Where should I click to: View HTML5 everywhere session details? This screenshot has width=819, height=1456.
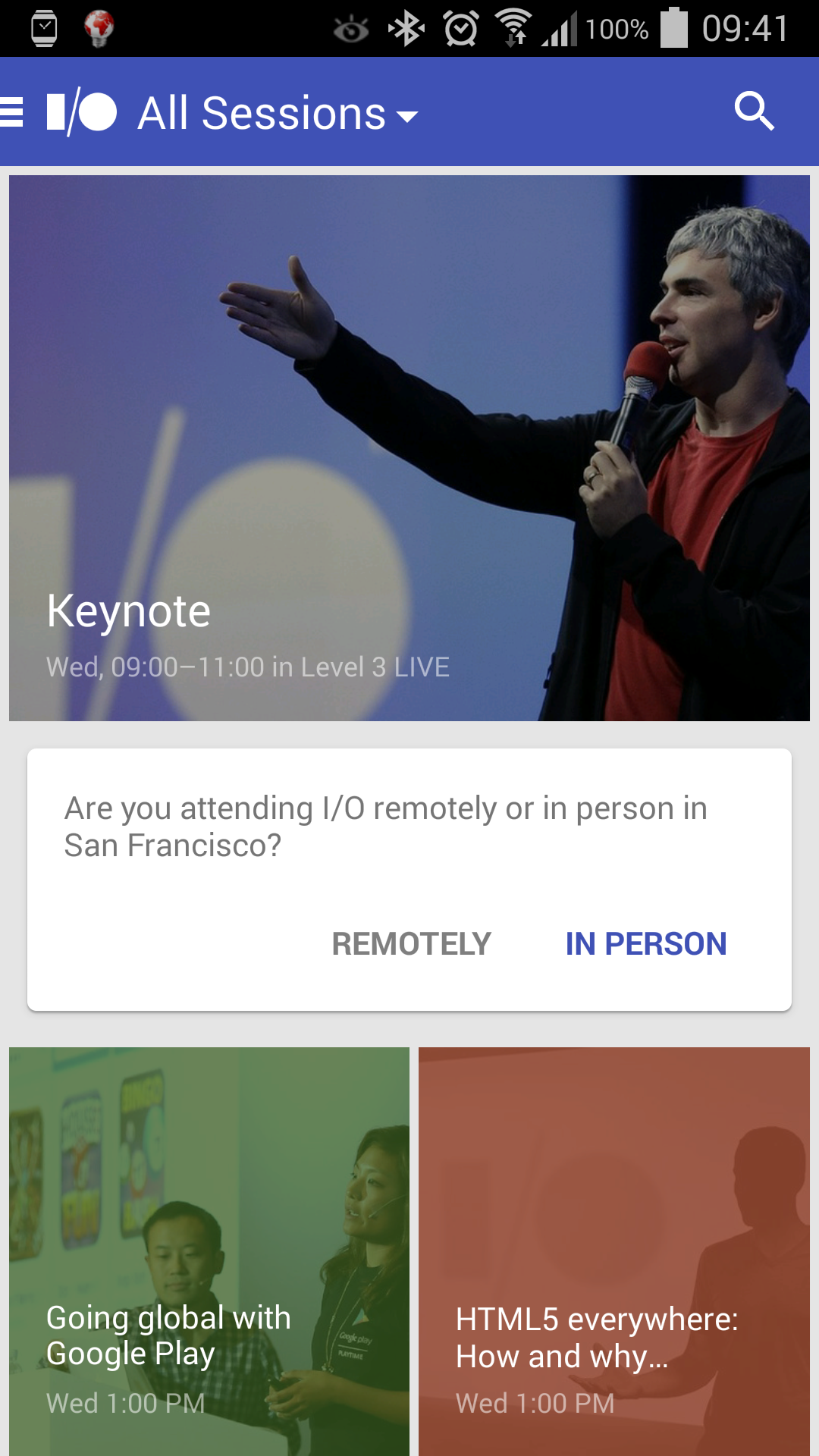[614, 1251]
